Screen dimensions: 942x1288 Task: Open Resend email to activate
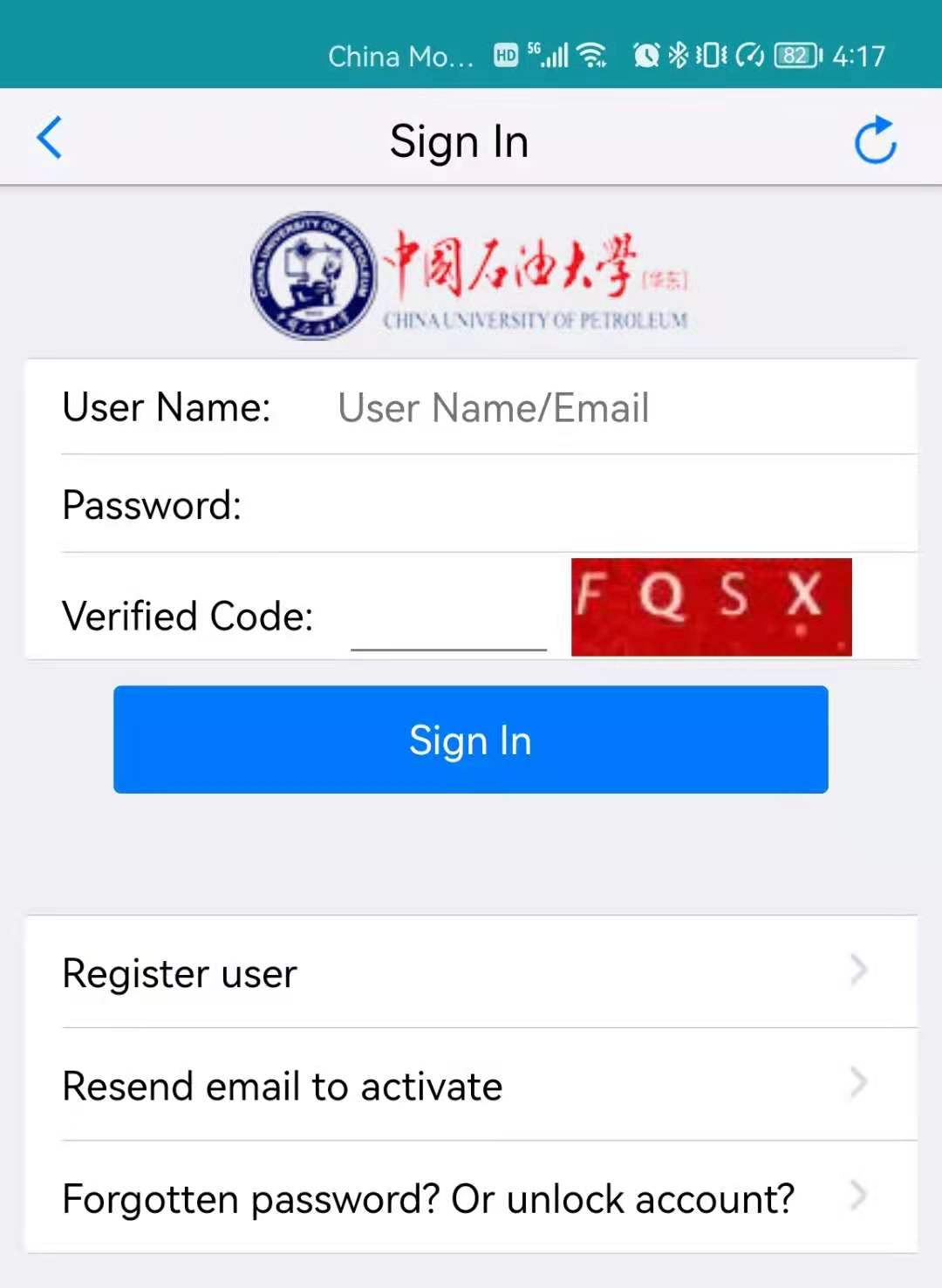click(471, 1086)
